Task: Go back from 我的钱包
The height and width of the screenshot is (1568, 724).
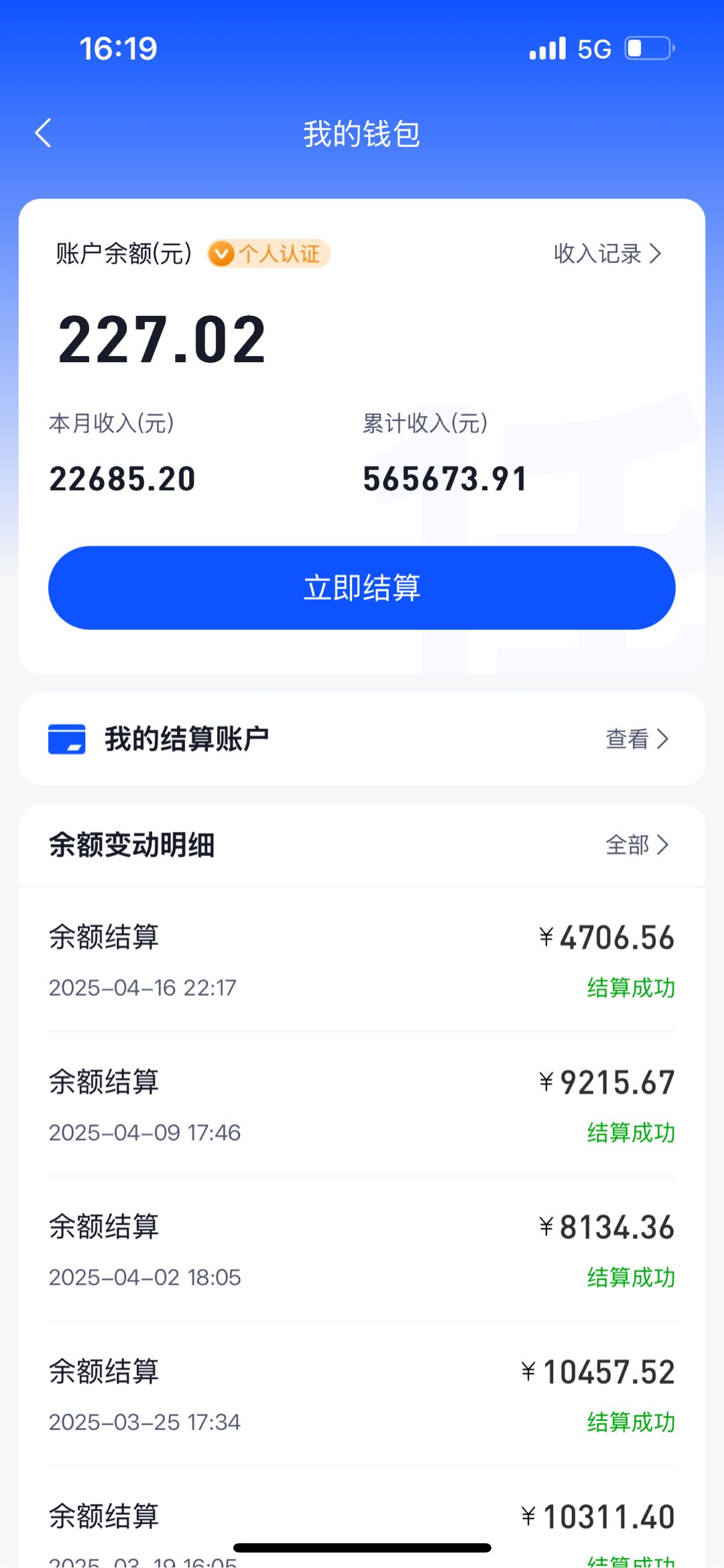Action: [44, 133]
